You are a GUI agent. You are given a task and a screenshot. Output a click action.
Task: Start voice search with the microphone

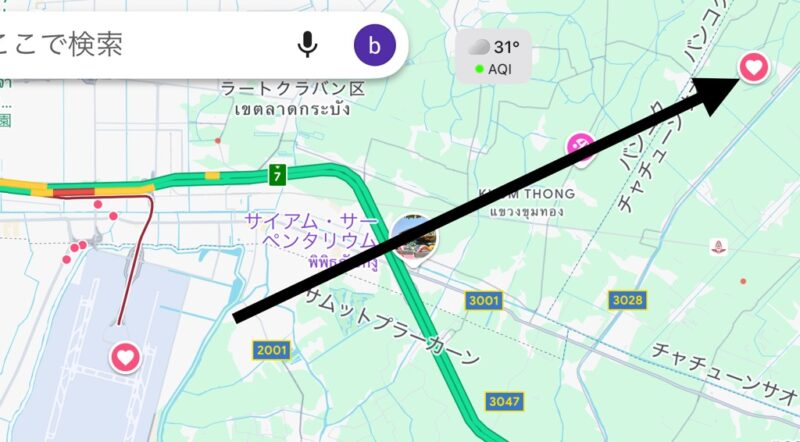click(x=308, y=44)
